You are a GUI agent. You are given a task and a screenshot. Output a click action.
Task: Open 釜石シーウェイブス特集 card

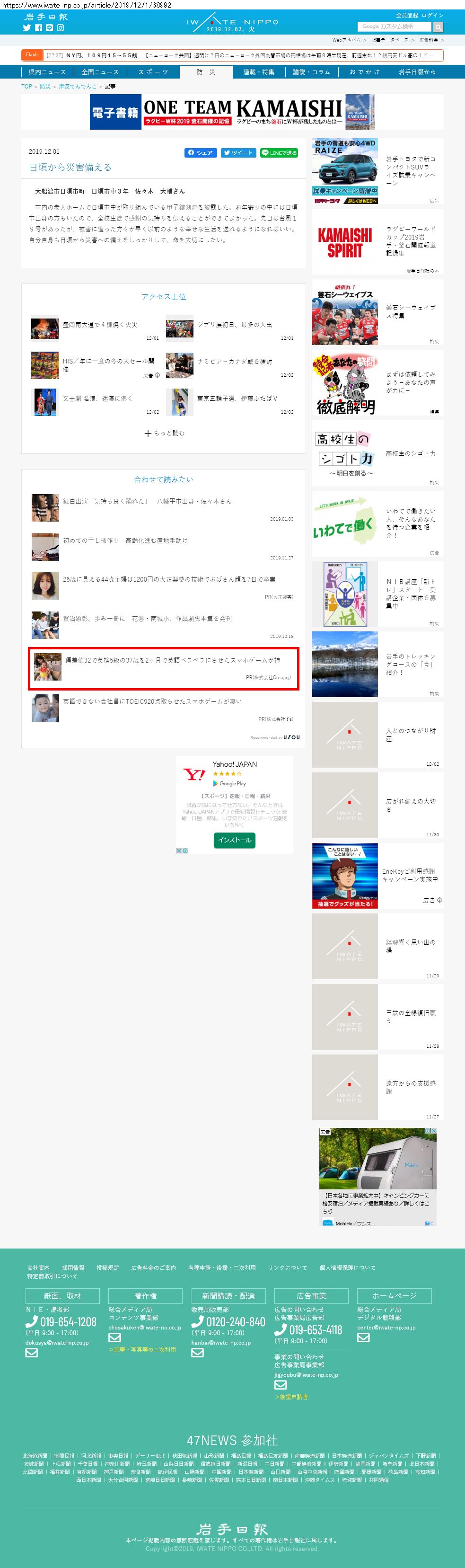tap(377, 312)
